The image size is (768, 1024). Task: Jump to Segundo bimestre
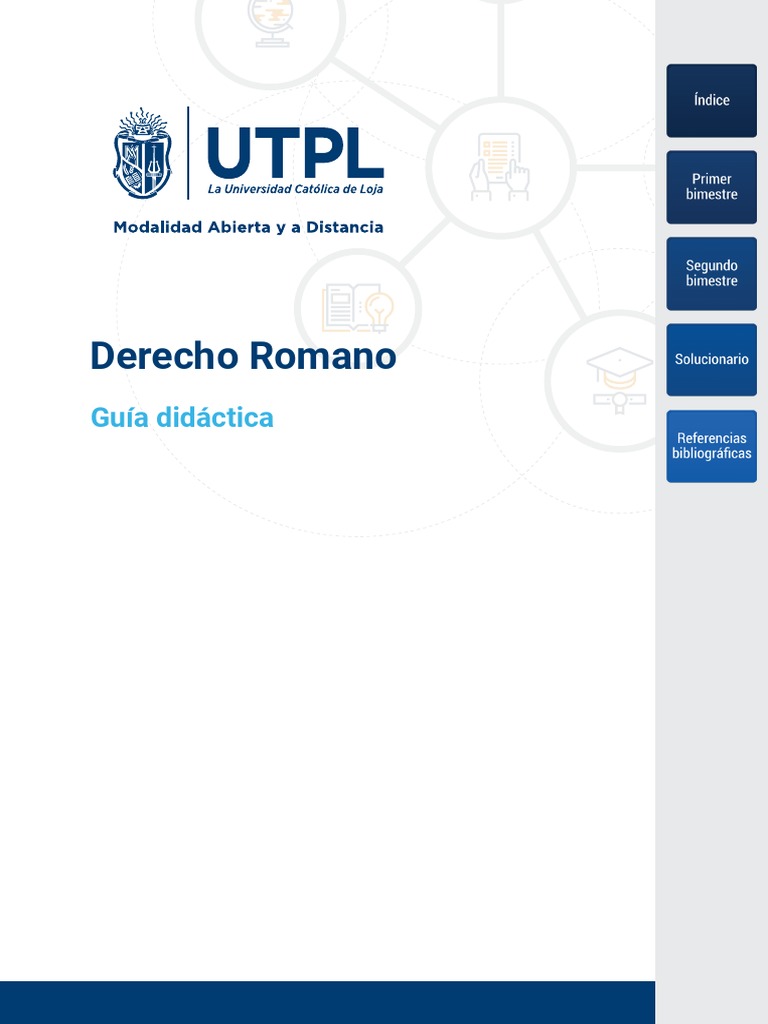pos(711,274)
